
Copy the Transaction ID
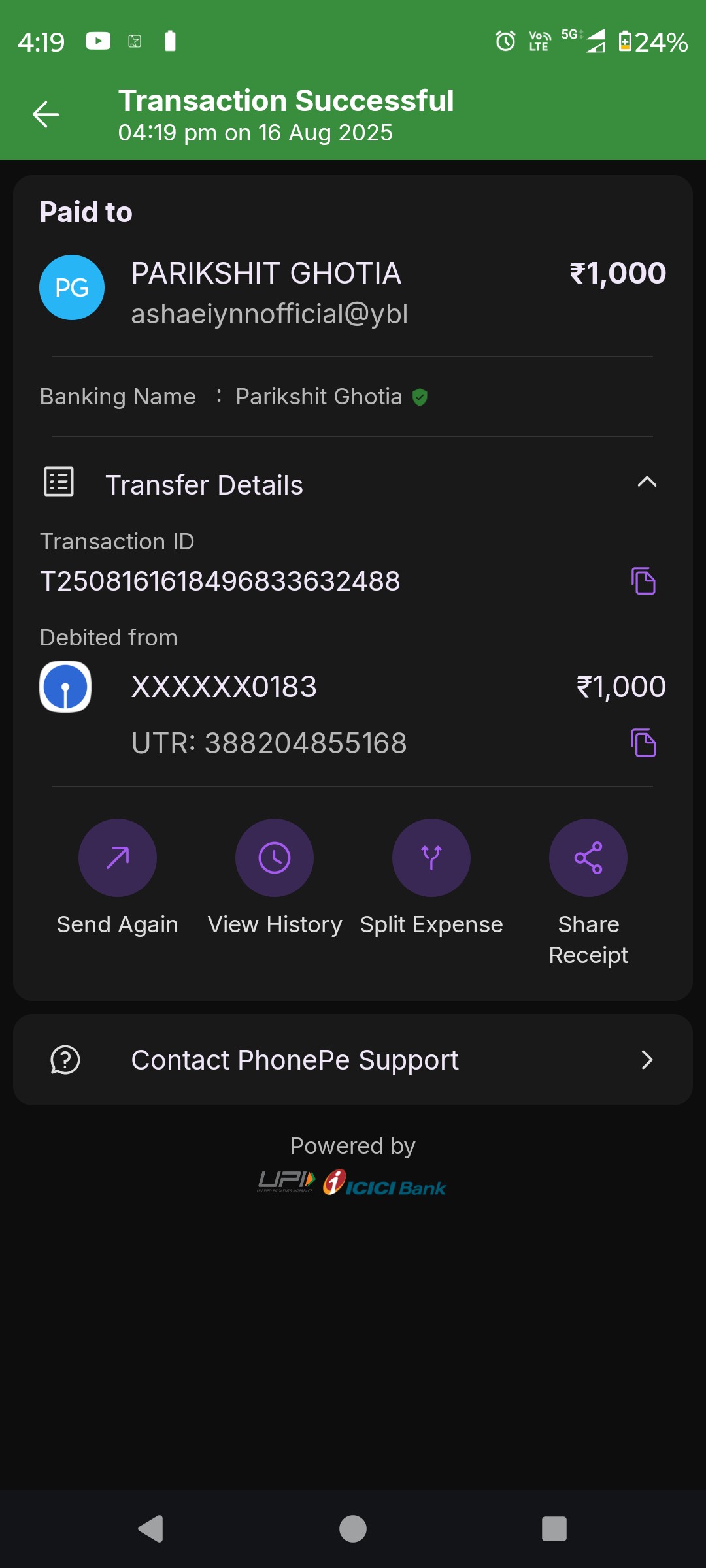coord(643,581)
